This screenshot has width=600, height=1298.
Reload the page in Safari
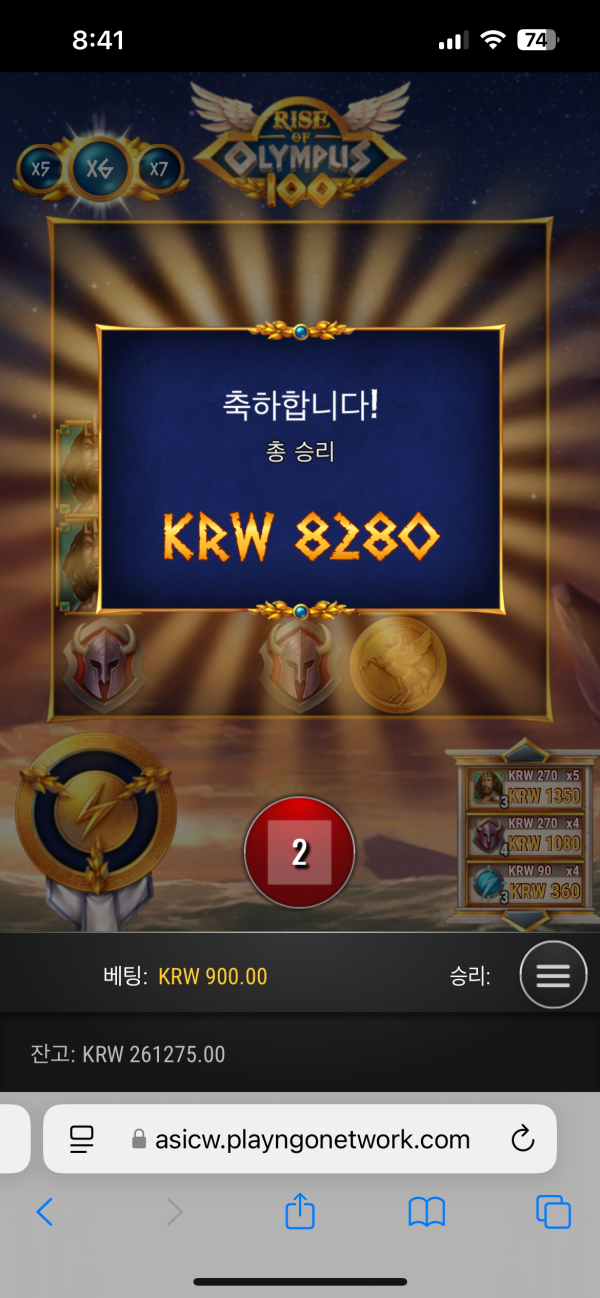click(x=521, y=1139)
